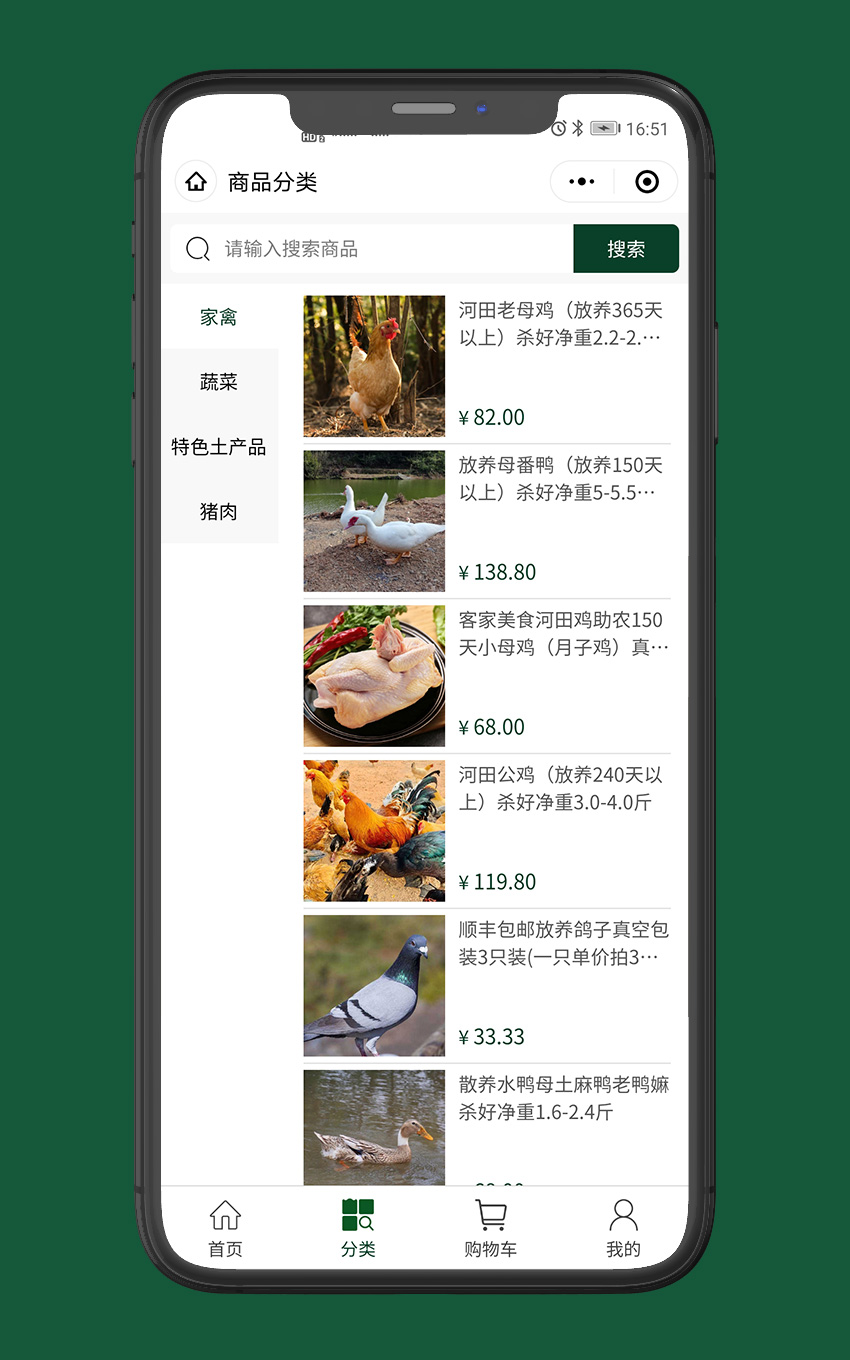View the 顺丰包邮放养鸽子 listing

(487, 986)
